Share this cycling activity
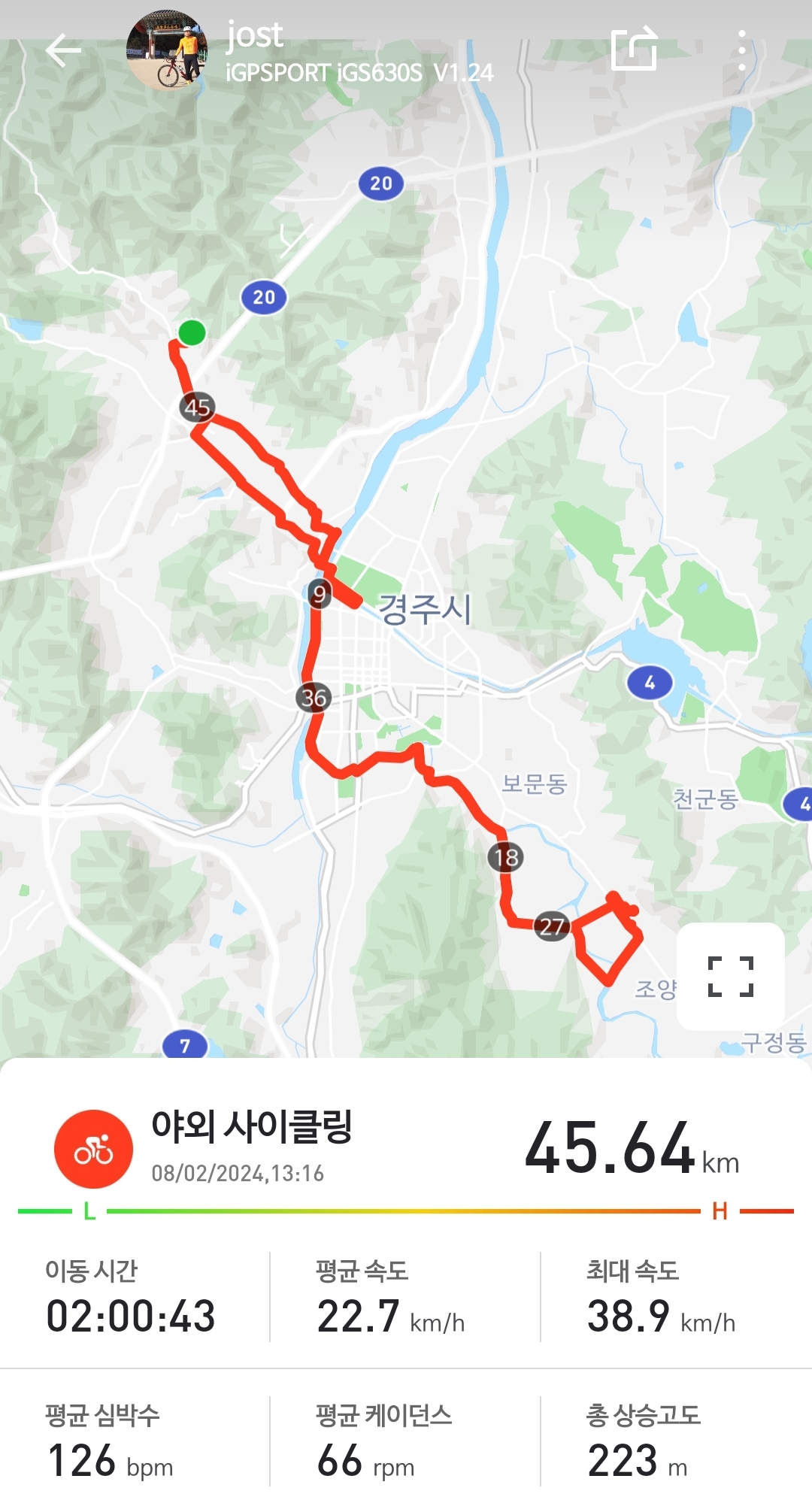 click(x=634, y=50)
